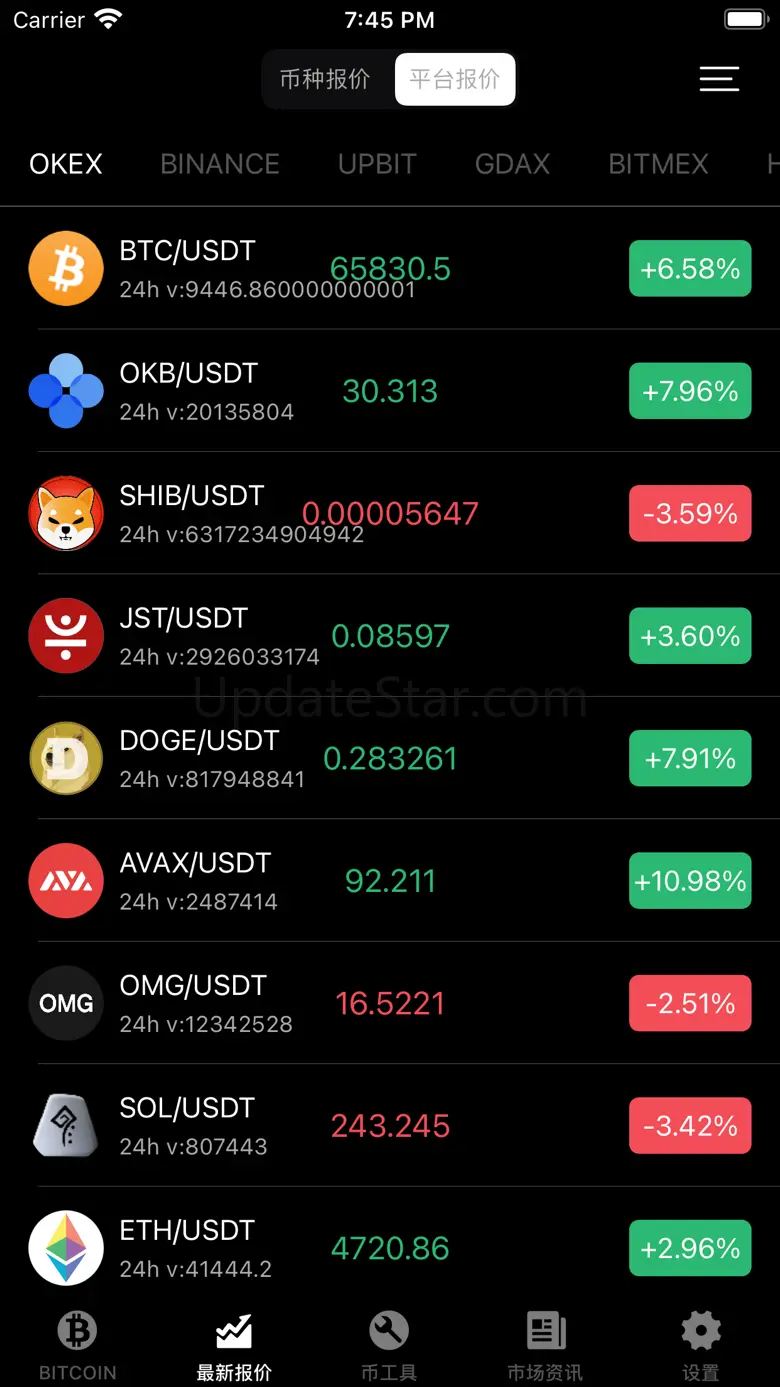Select the 平台报价 segment

(455, 79)
